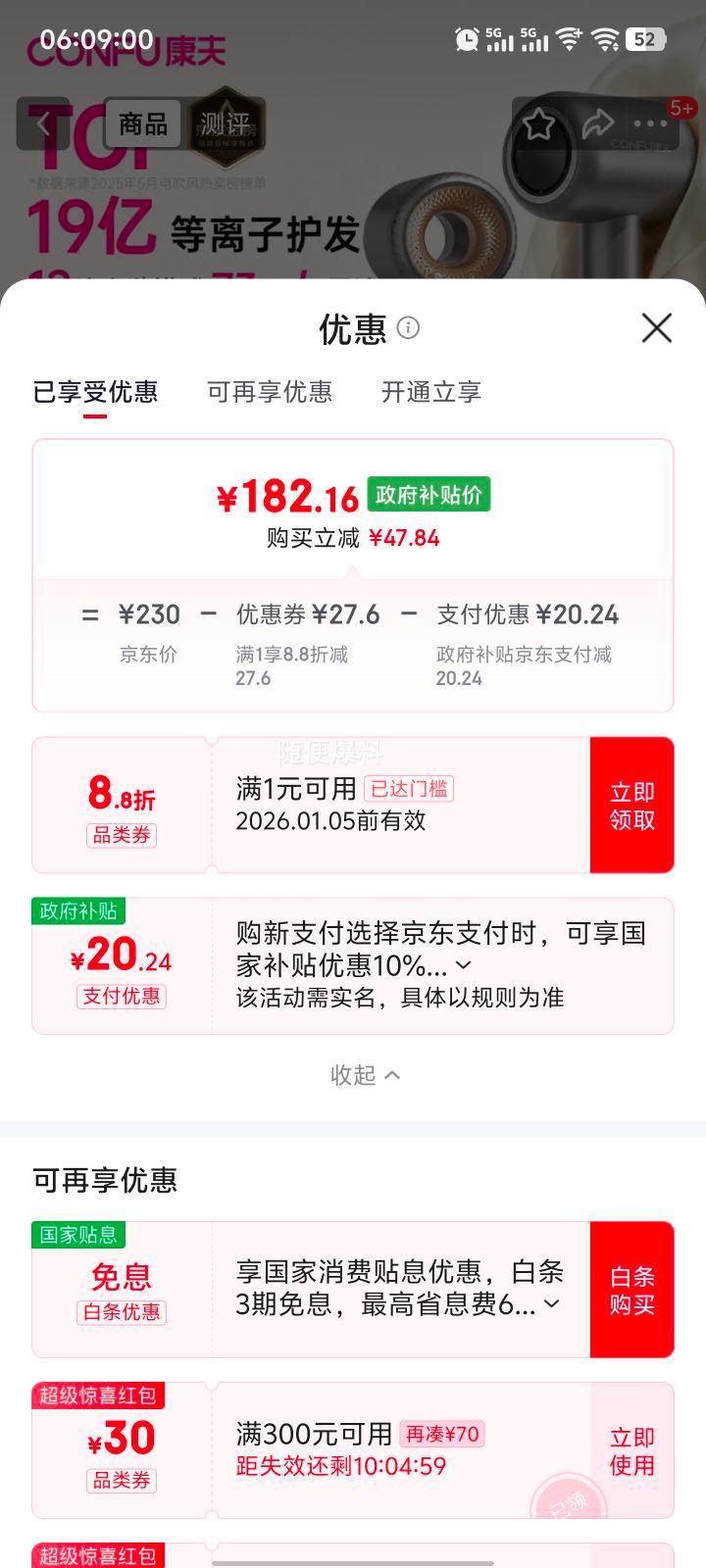Open the share icon next to the star

coord(599,123)
